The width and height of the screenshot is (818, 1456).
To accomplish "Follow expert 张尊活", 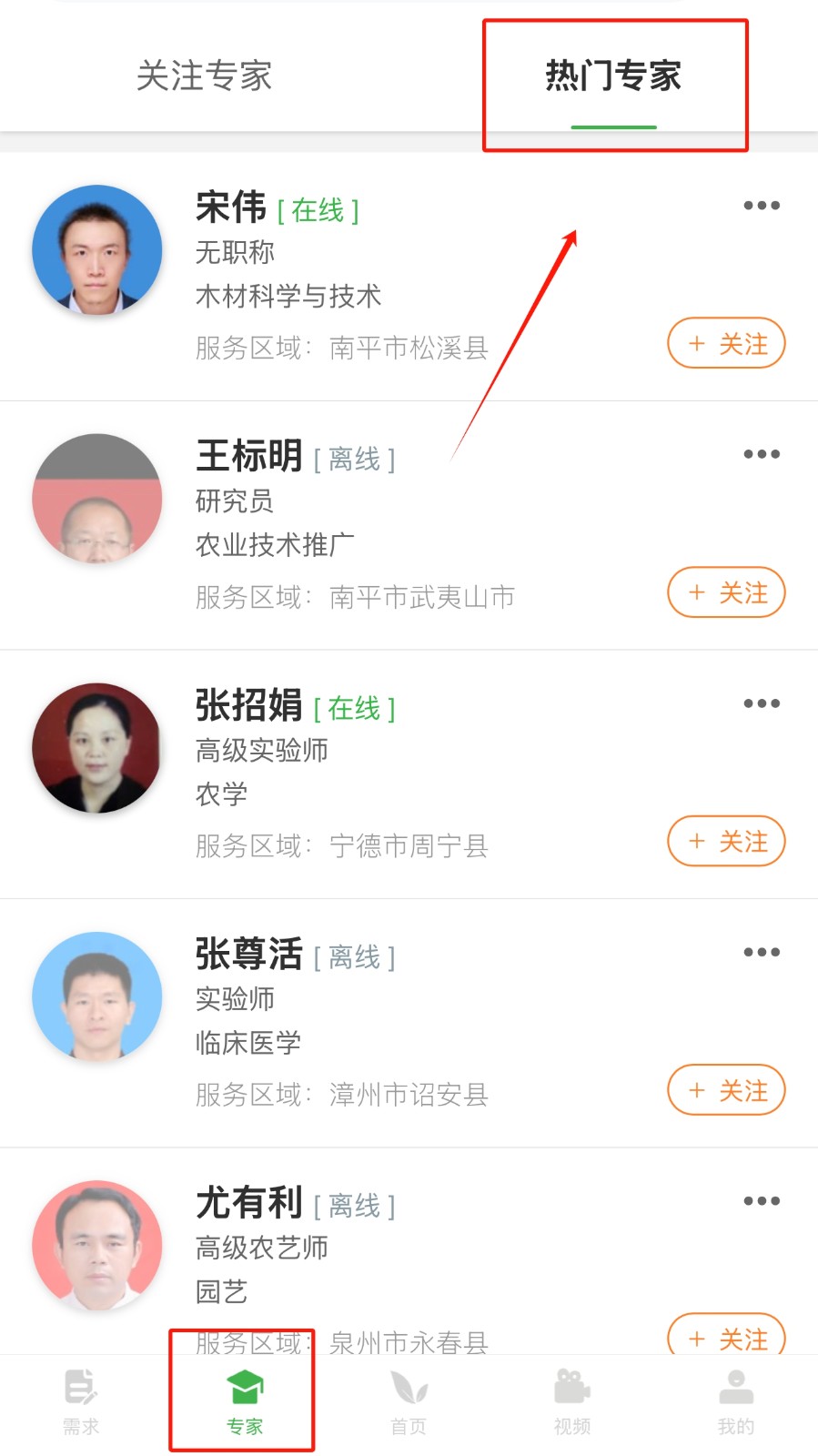I will pos(726,1090).
